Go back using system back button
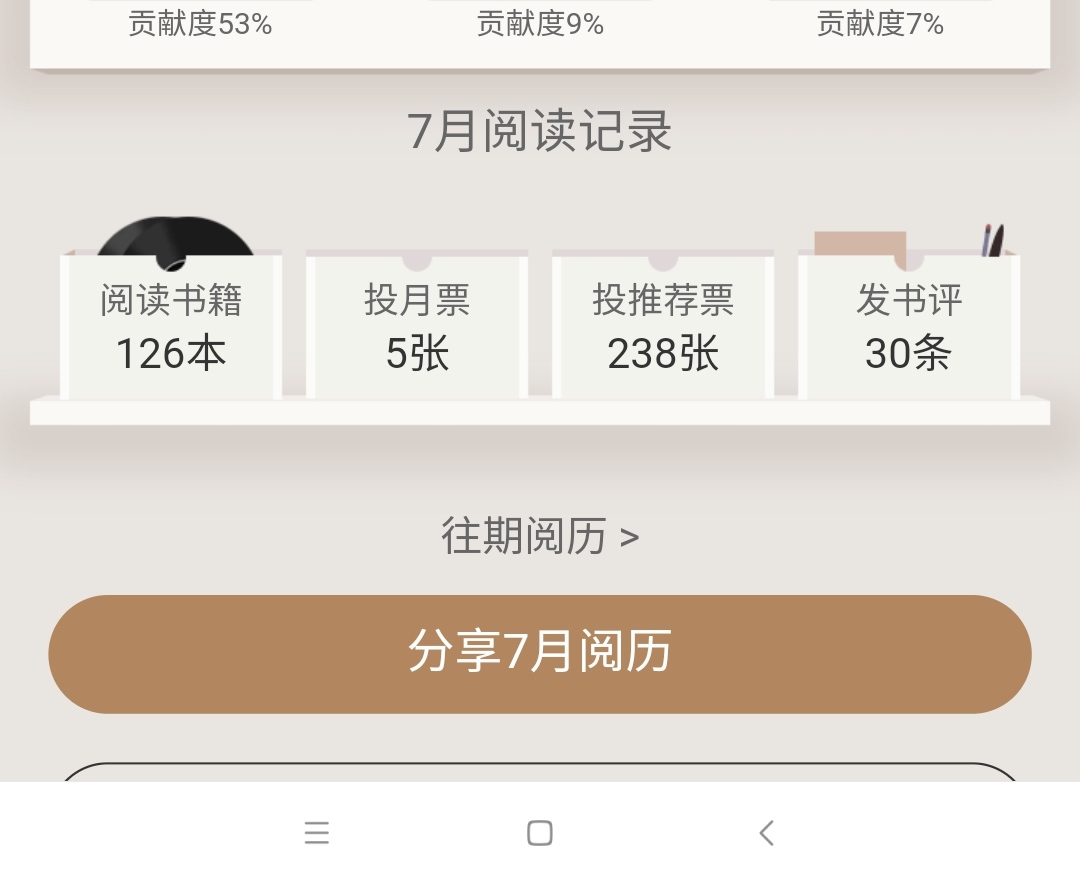This screenshot has width=1080, height=885. point(766,833)
